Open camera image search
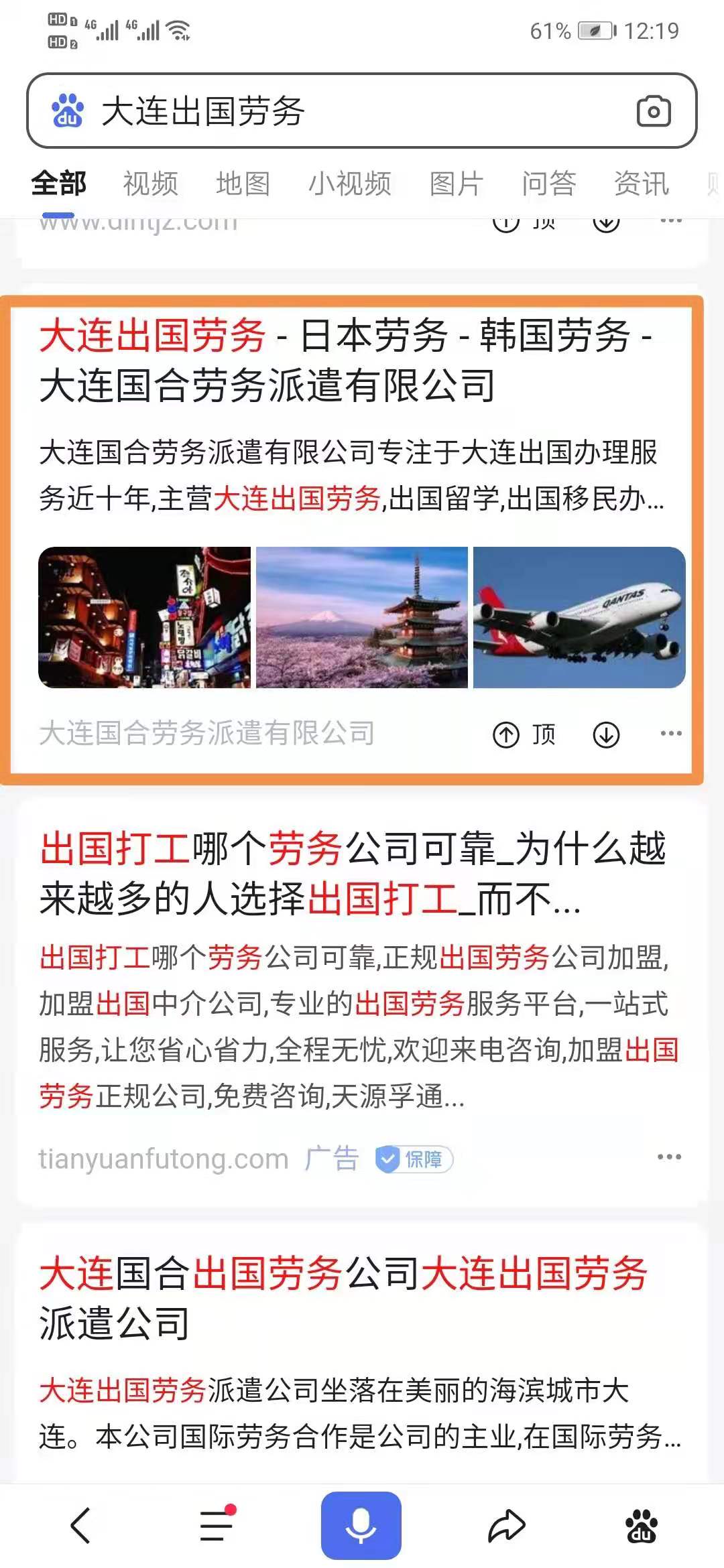Screen dimensions: 724x1568 (x=653, y=111)
